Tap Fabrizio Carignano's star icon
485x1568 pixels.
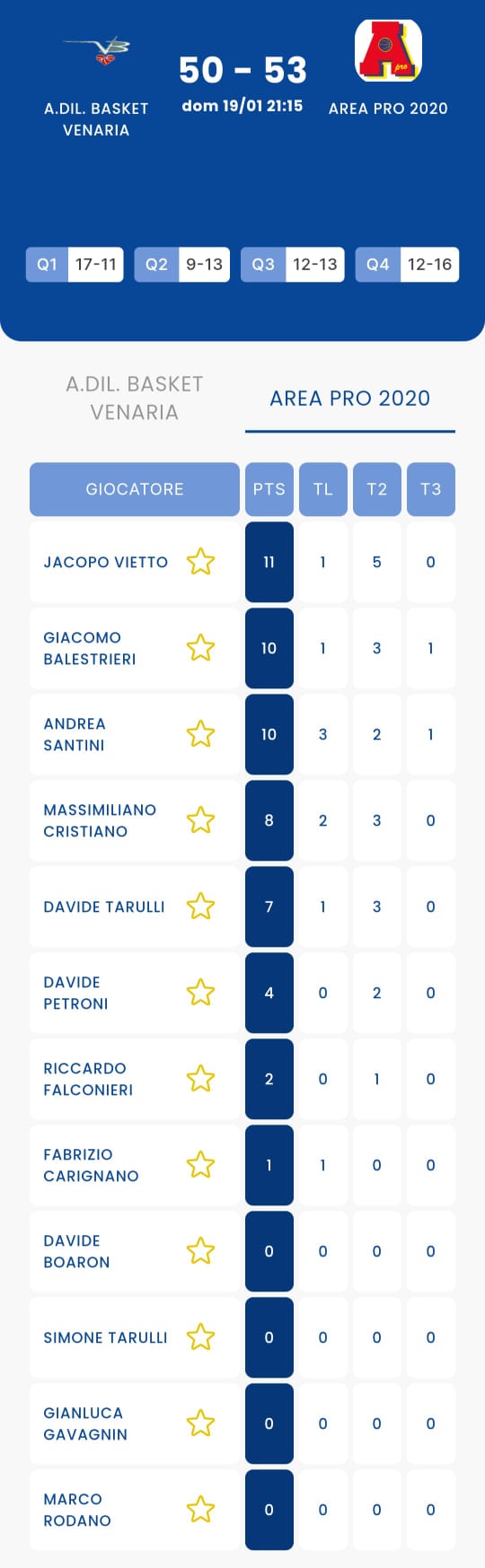click(x=200, y=1165)
